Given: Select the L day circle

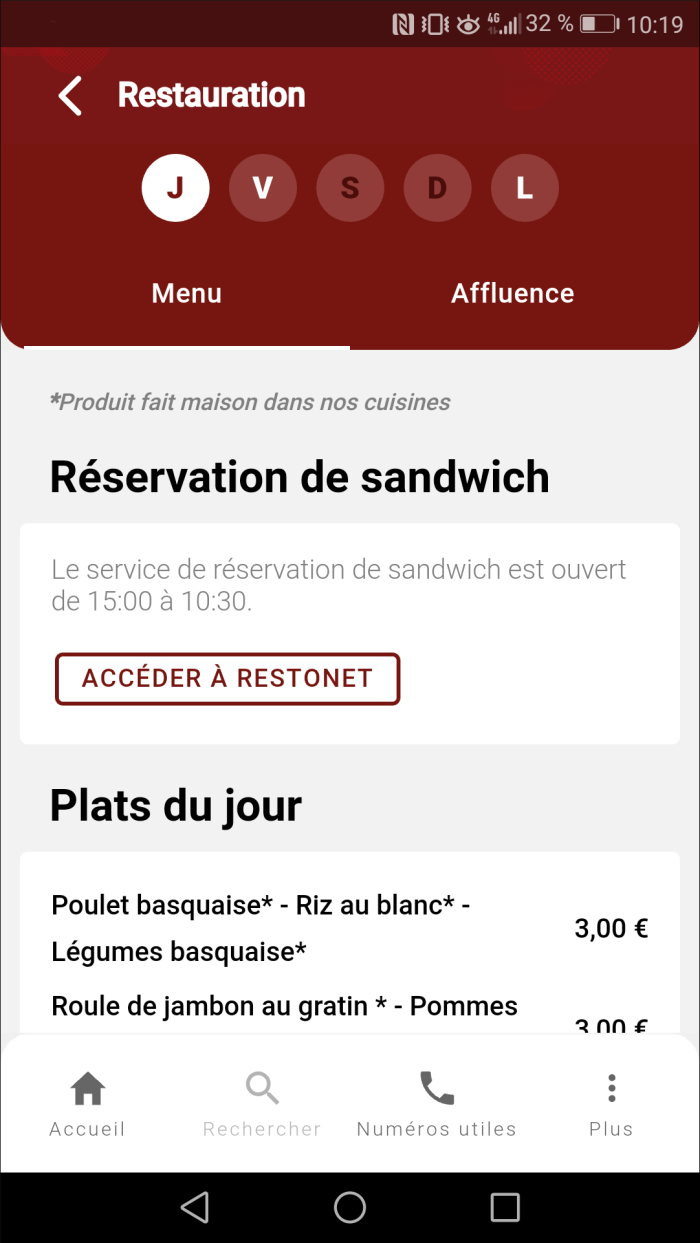Looking at the screenshot, I should point(525,187).
